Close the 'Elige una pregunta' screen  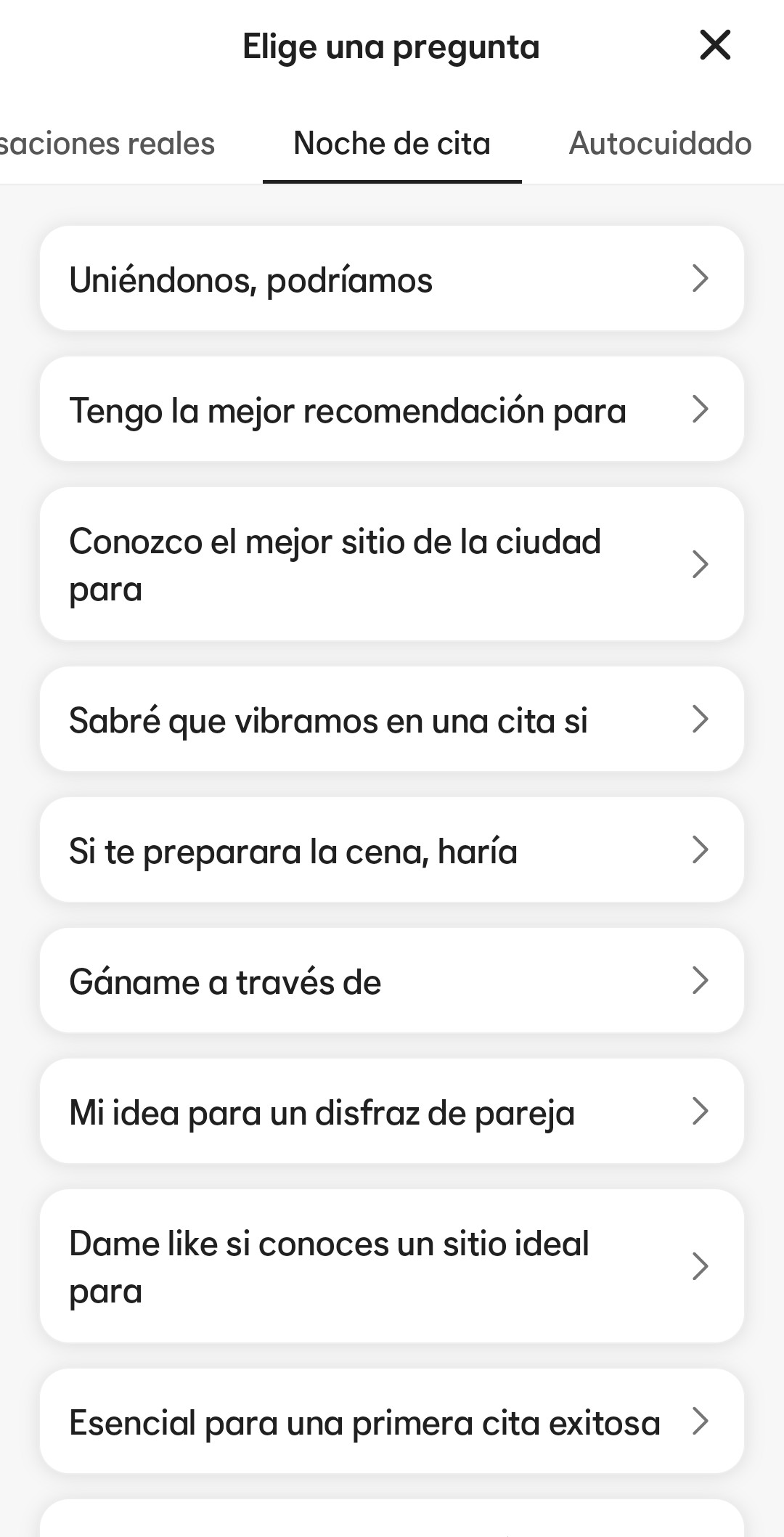pyautogui.click(x=714, y=45)
